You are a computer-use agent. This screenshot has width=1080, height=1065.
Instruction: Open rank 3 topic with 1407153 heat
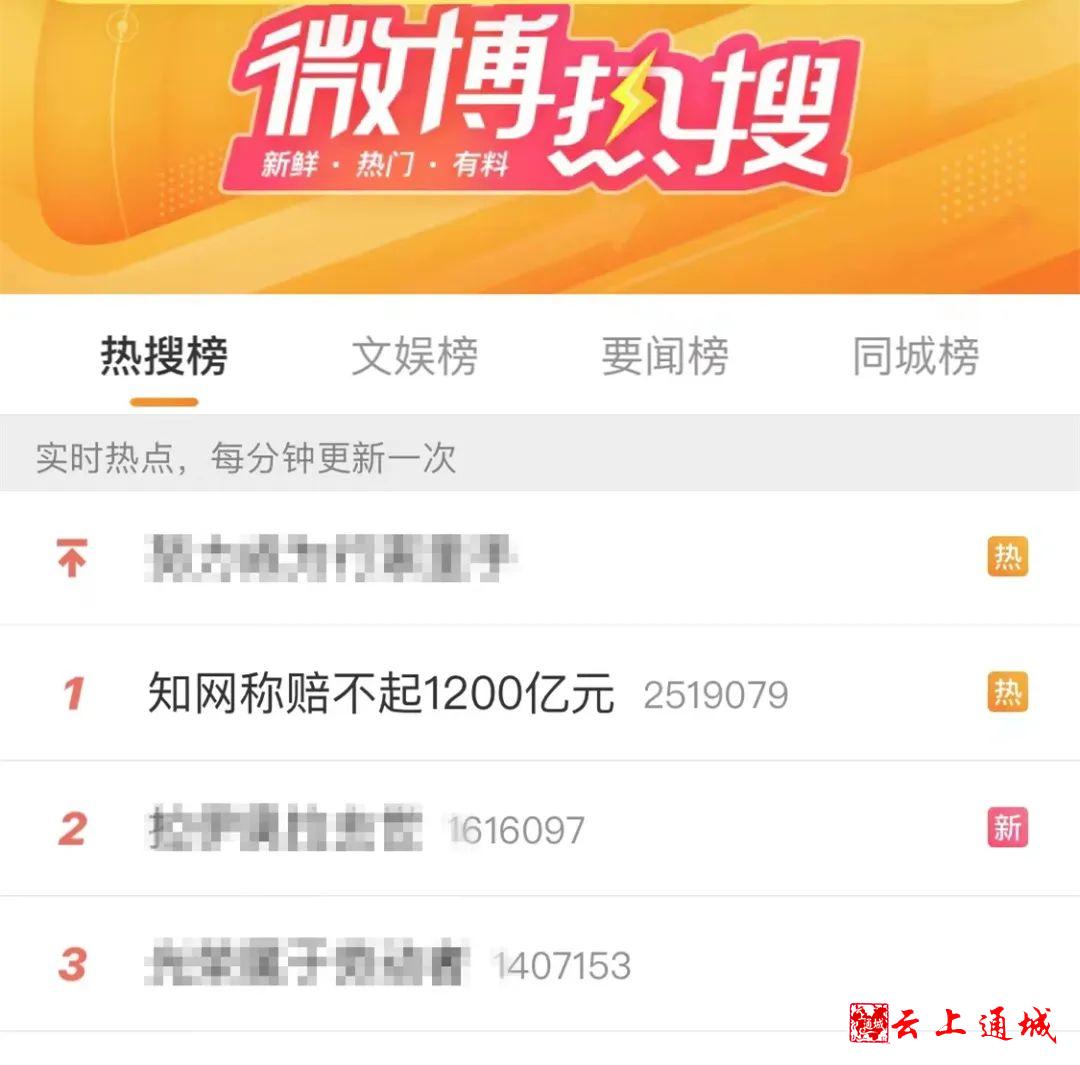pyautogui.click(x=310, y=965)
